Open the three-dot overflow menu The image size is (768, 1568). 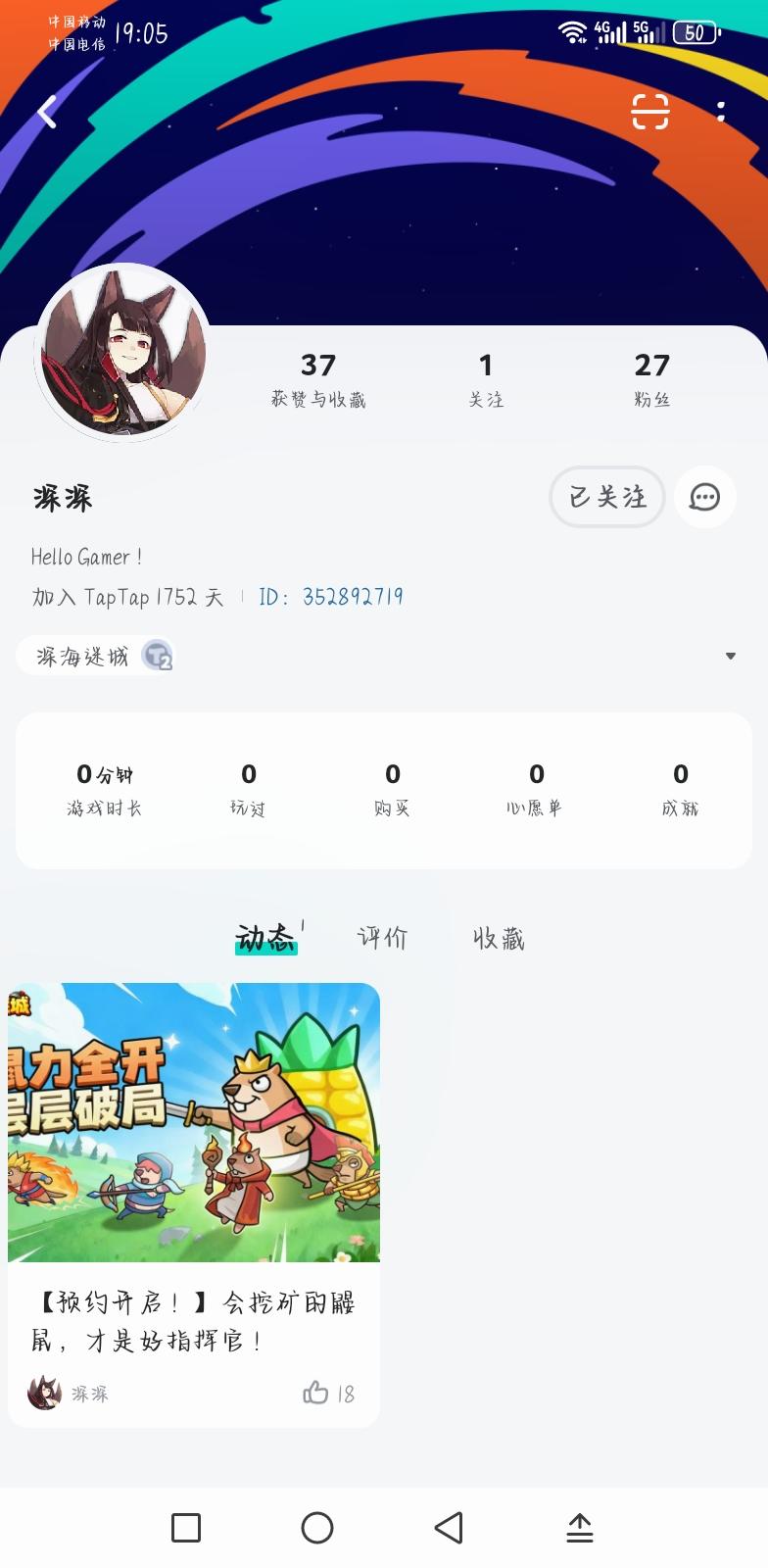coord(721,112)
